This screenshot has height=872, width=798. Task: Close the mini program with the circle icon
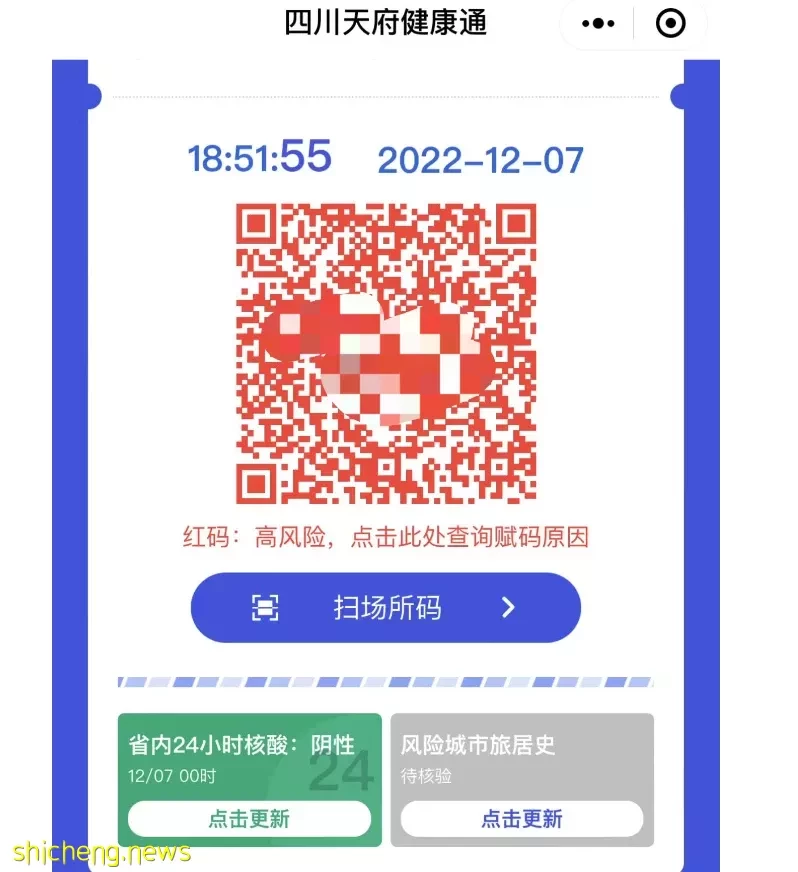click(670, 23)
